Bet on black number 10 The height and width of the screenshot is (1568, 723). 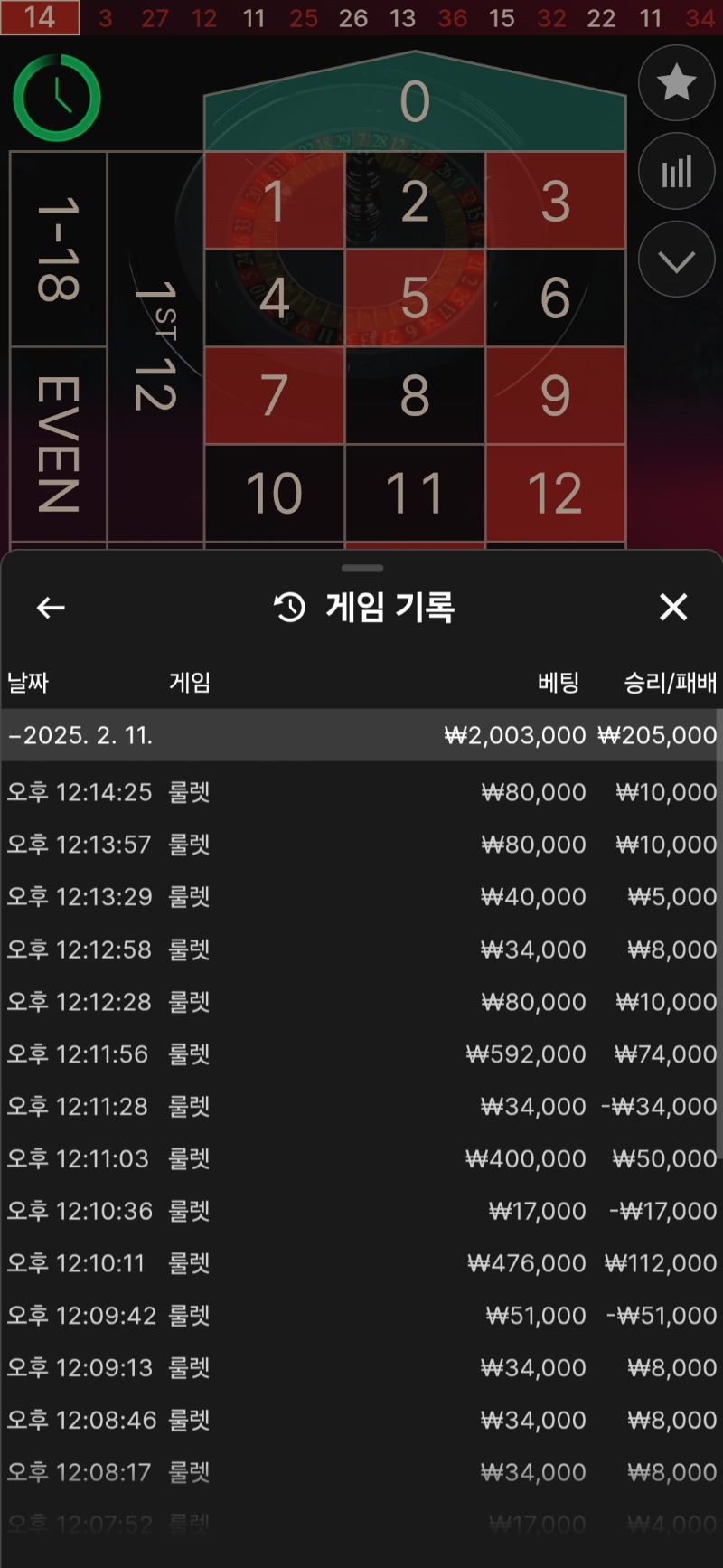tap(274, 493)
